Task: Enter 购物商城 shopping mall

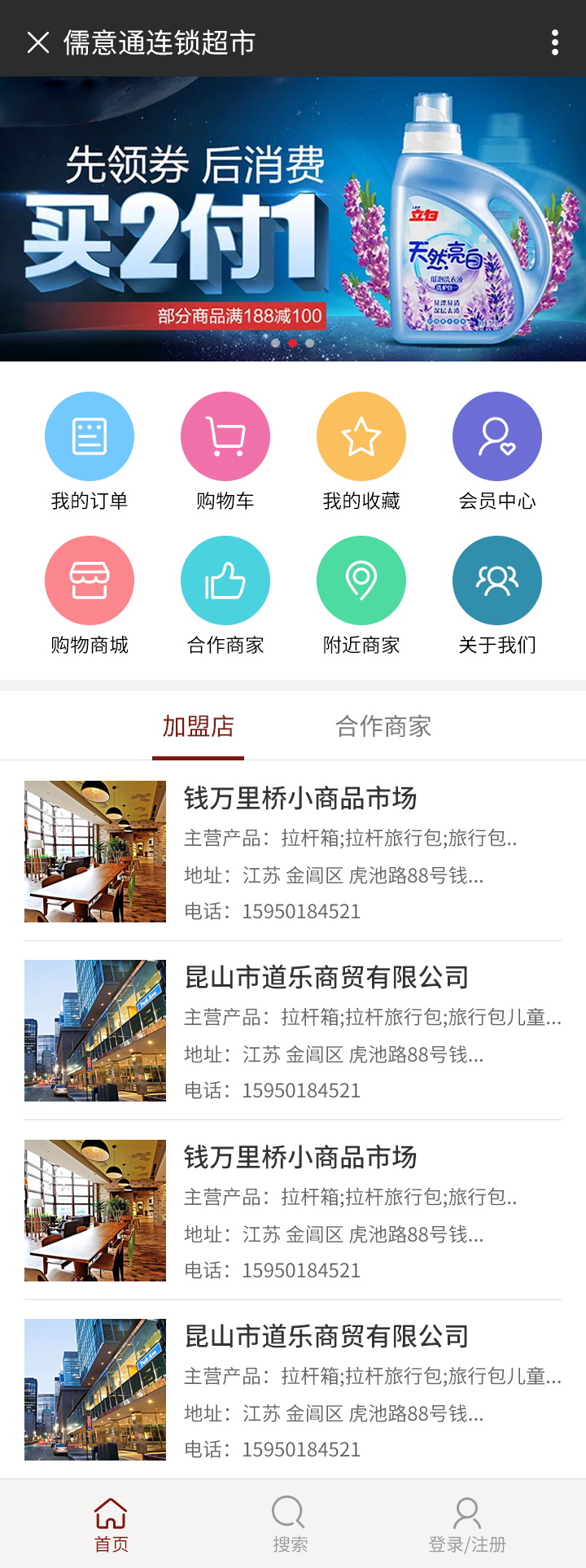Action: coord(90,580)
